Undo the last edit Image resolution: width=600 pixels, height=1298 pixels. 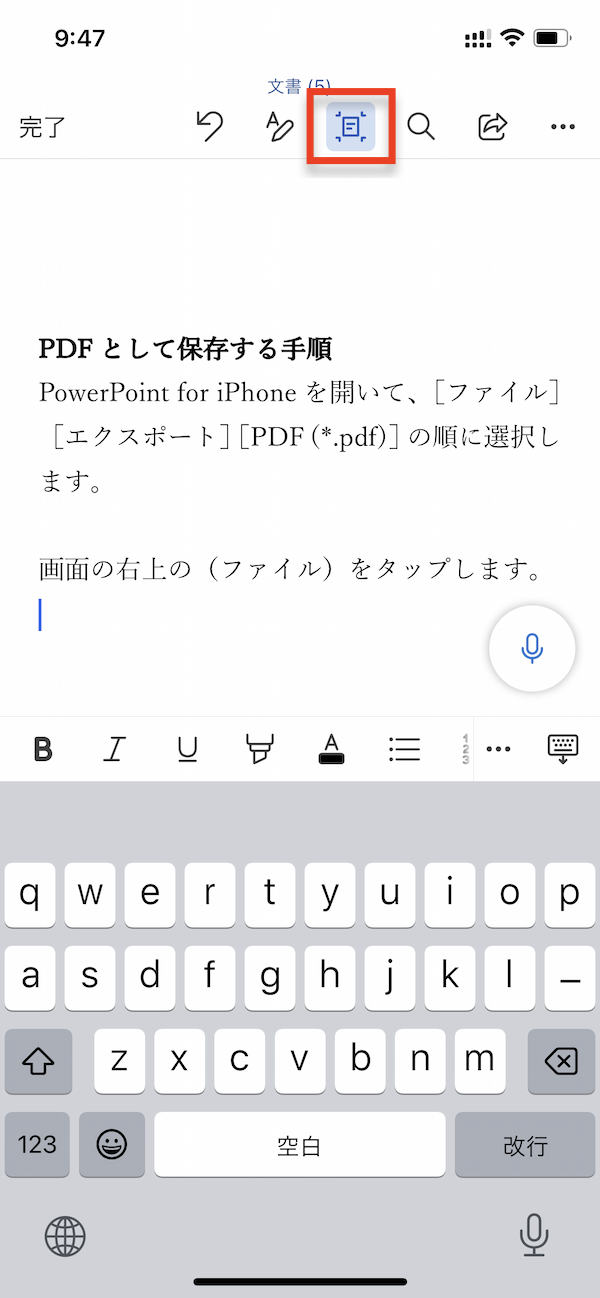coord(209,127)
